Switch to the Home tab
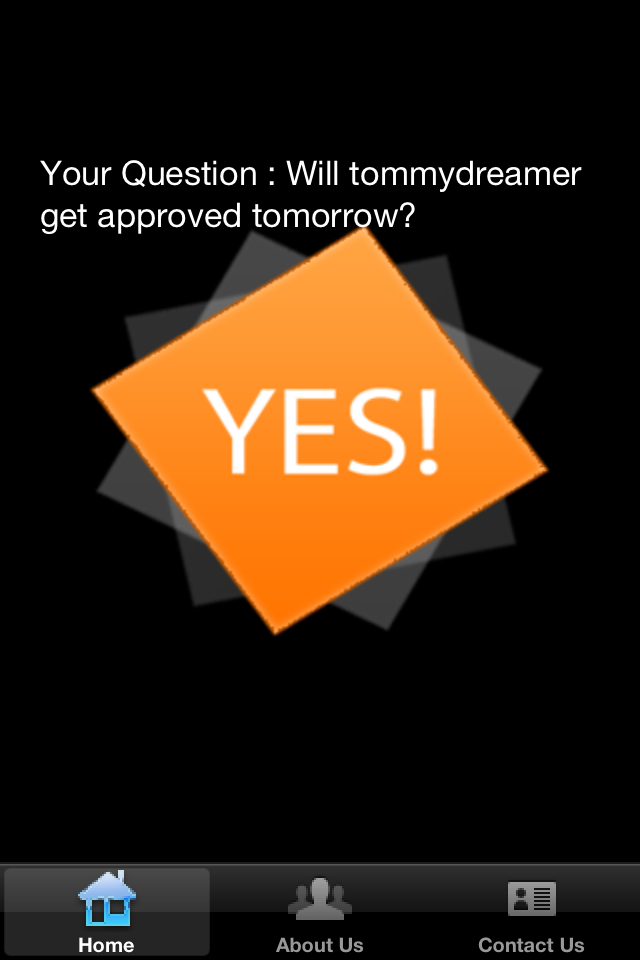Image resolution: width=640 pixels, height=960 pixels. tap(107, 912)
